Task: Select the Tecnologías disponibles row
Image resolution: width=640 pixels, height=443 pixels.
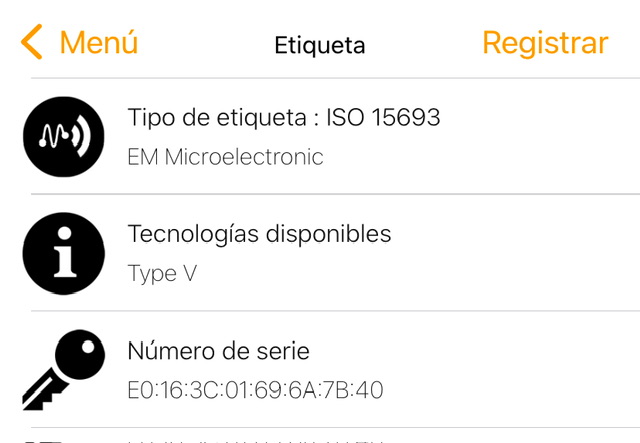Action: coord(320,253)
